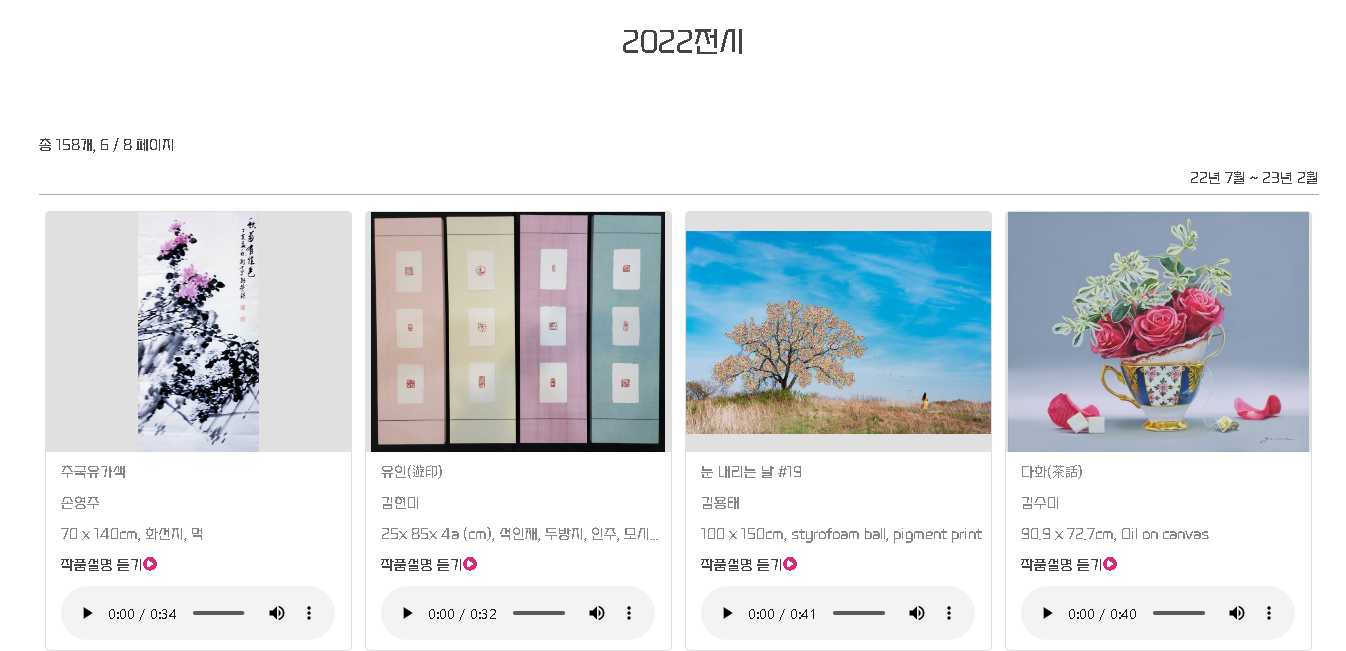Tap 작품설명 듣기 under 김용태's work
Image resolution: width=1346 pixels, height=651 pixels.
pyautogui.click(x=748, y=564)
